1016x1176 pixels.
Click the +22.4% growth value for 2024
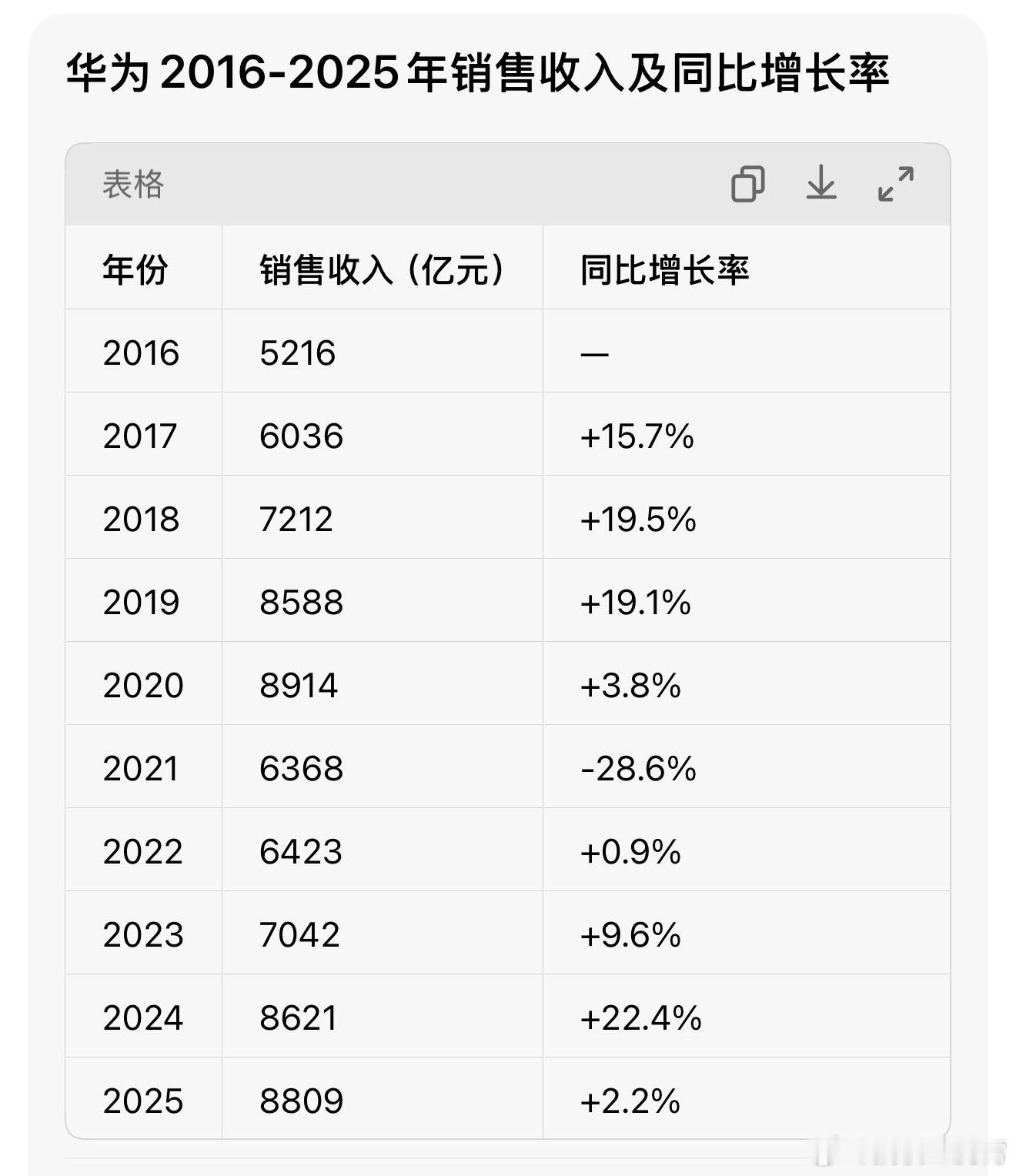642,1017
